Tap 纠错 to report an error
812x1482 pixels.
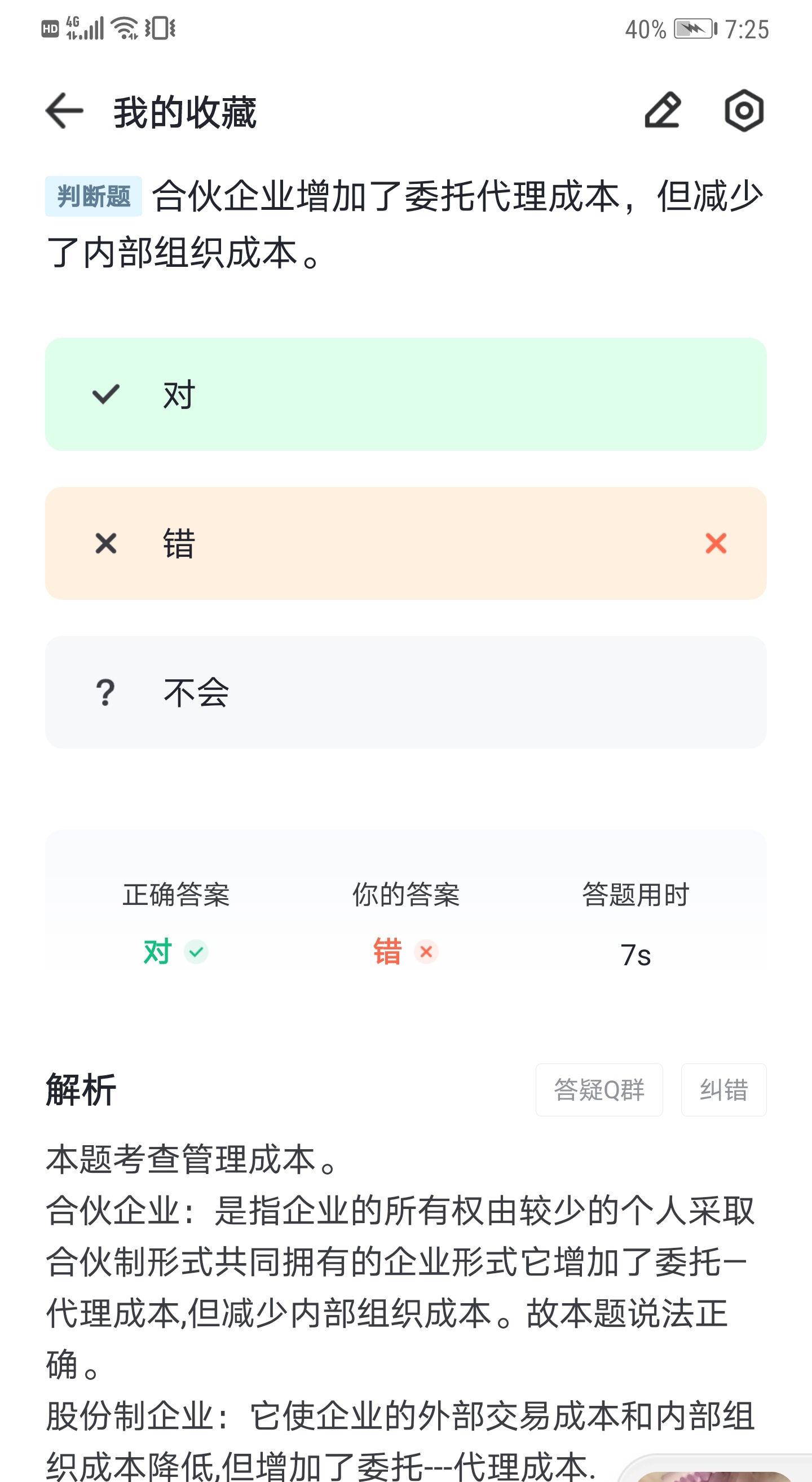click(x=724, y=1090)
